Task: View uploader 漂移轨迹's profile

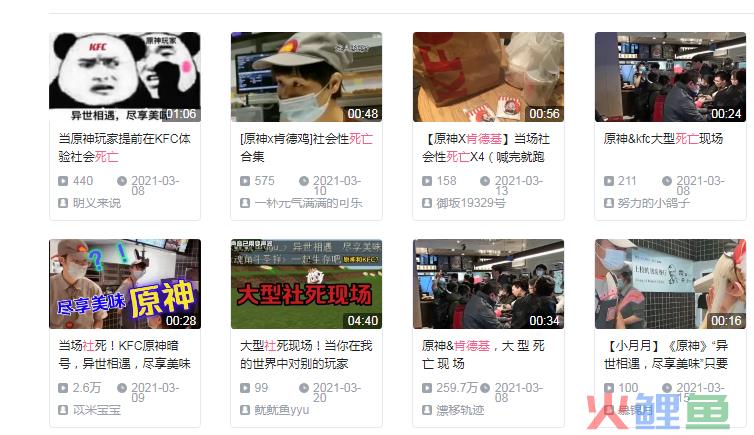Action: pyautogui.click(x=460, y=410)
